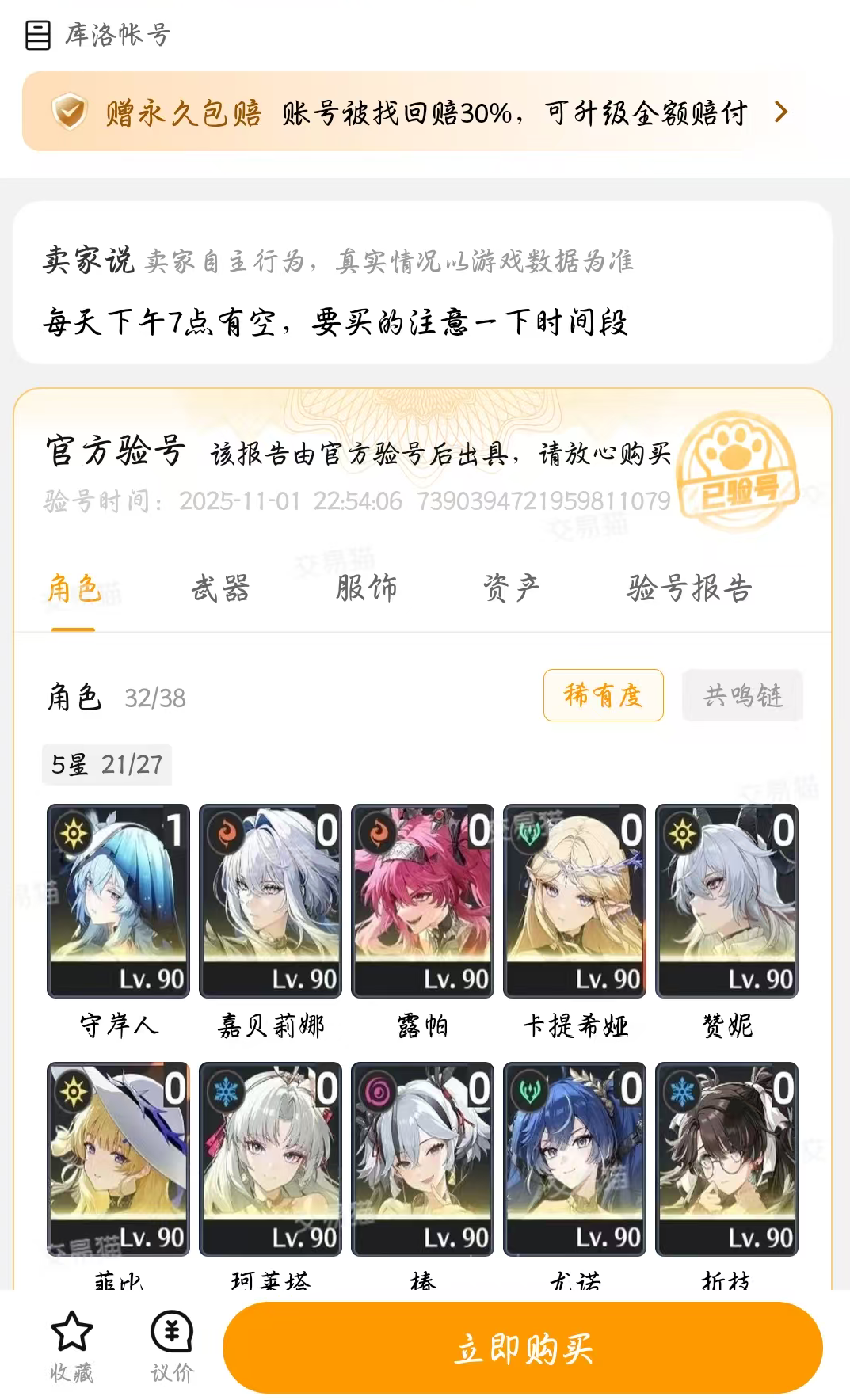Sort characters by 共鸣链
Image resolution: width=850 pixels, height=1400 pixels.
click(x=742, y=695)
